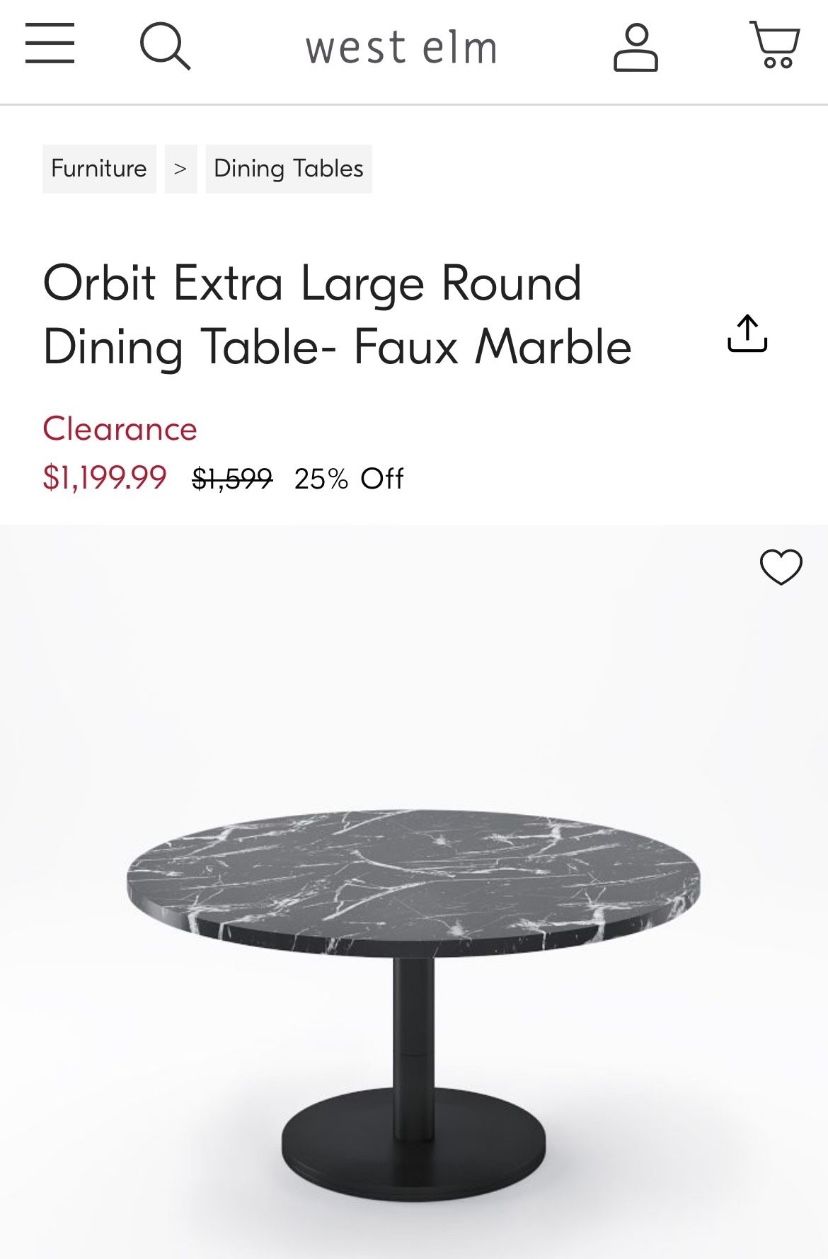The width and height of the screenshot is (828, 1259).
Task: Toggle the heart wishlist icon
Action: pyautogui.click(x=781, y=567)
